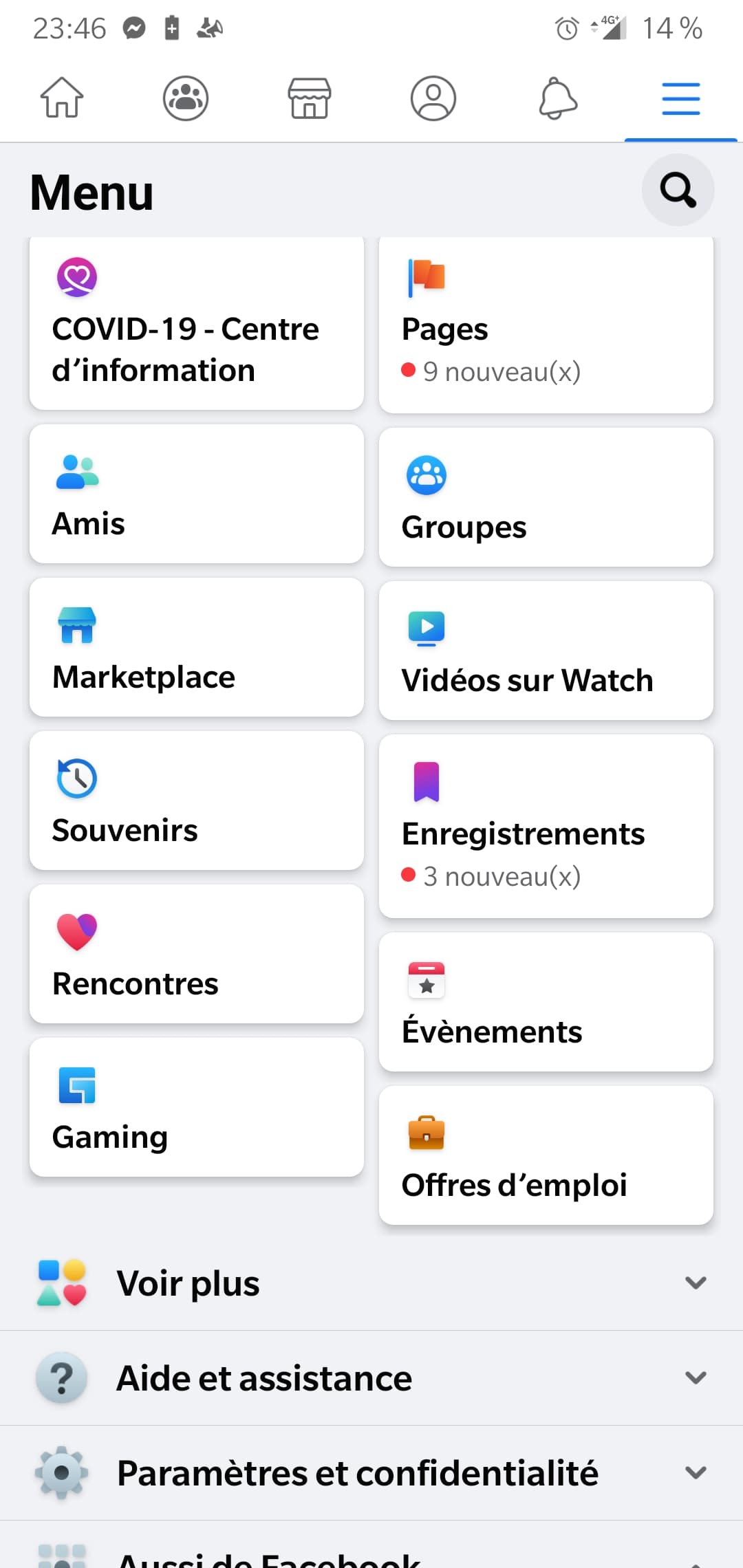743x1568 pixels.
Task: Switch to the Home feed tab
Action: [62, 98]
